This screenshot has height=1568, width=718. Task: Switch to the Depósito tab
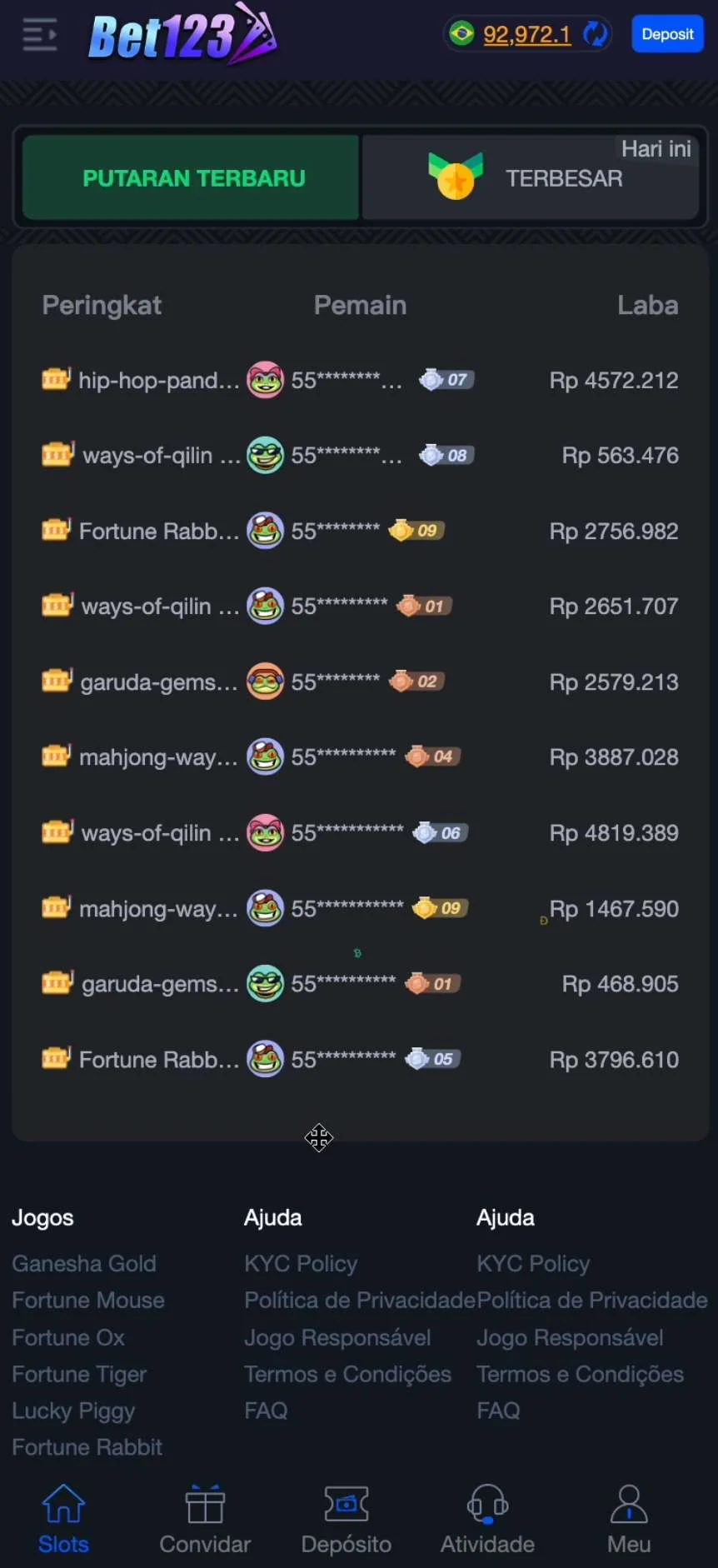(347, 1520)
